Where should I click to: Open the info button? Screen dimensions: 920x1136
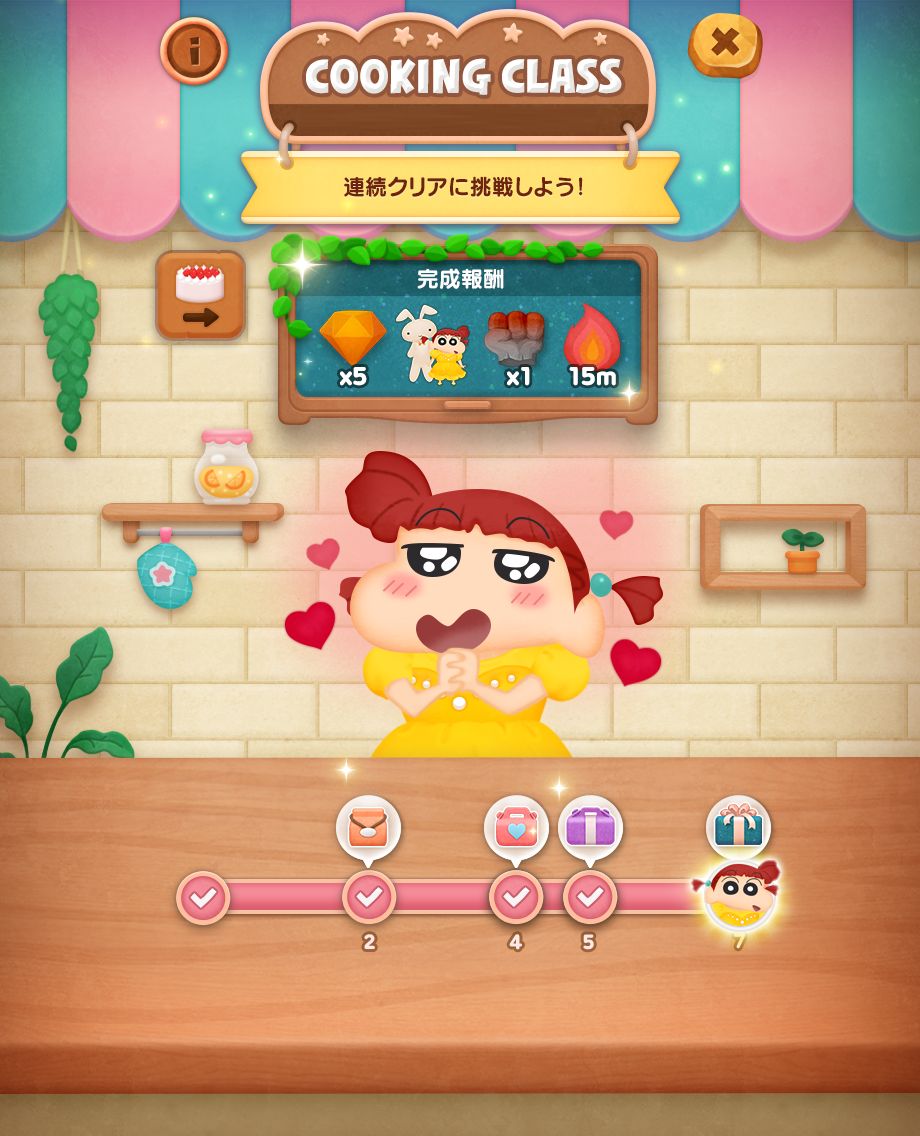pos(194,50)
